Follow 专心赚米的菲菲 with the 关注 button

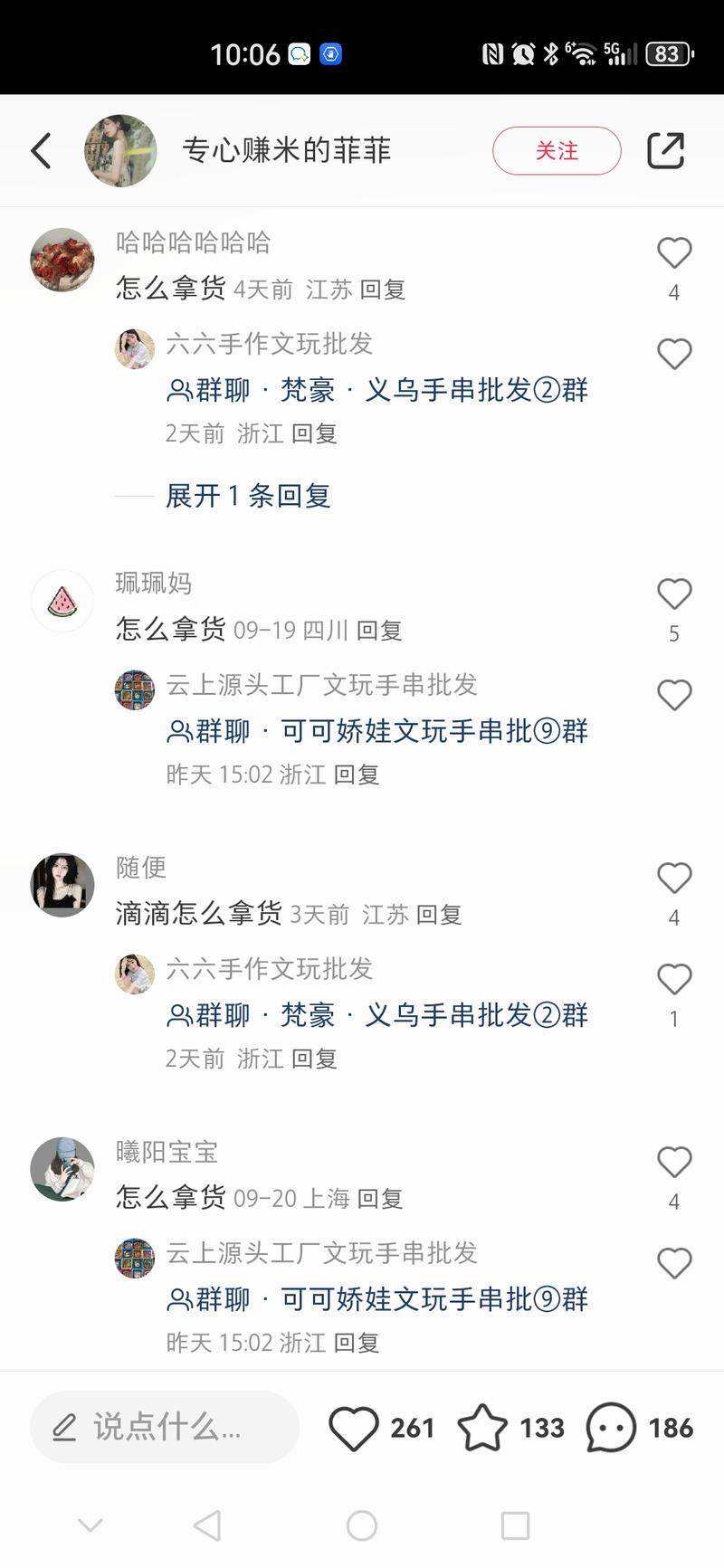point(557,150)
